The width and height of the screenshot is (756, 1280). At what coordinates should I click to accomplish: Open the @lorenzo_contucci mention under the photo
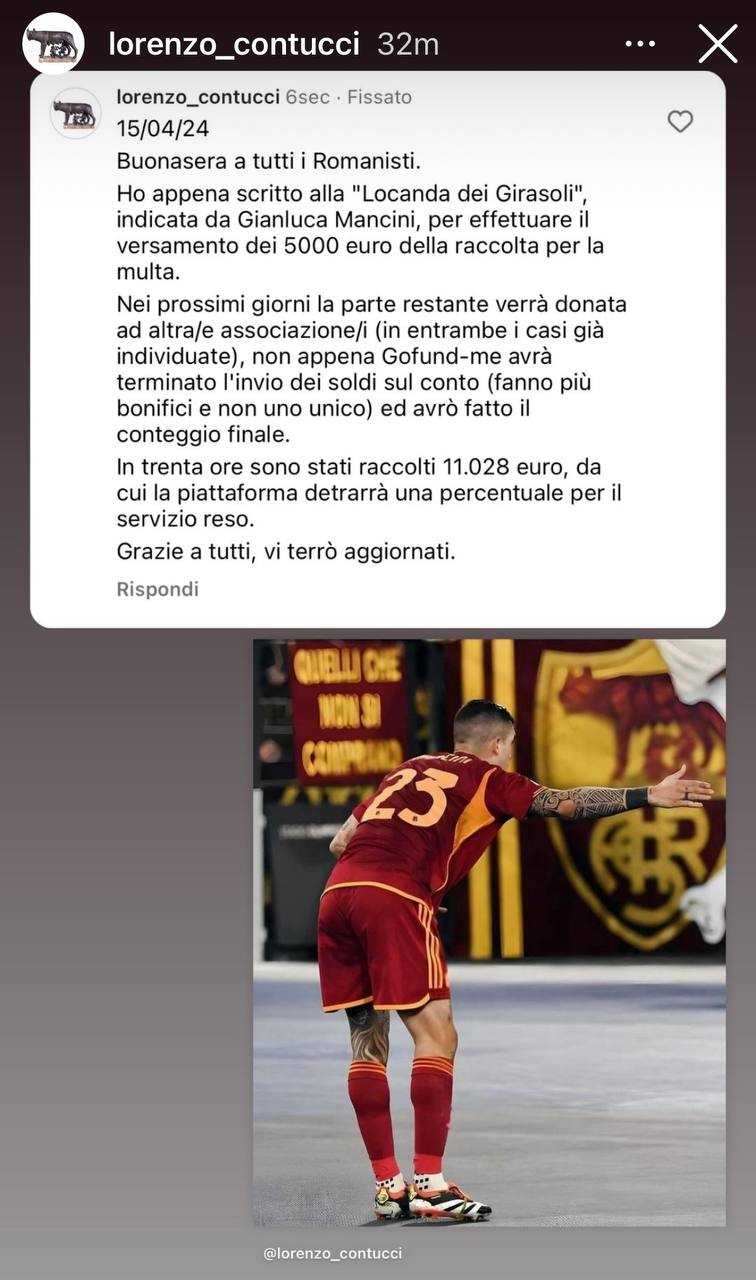(332, 1253)
